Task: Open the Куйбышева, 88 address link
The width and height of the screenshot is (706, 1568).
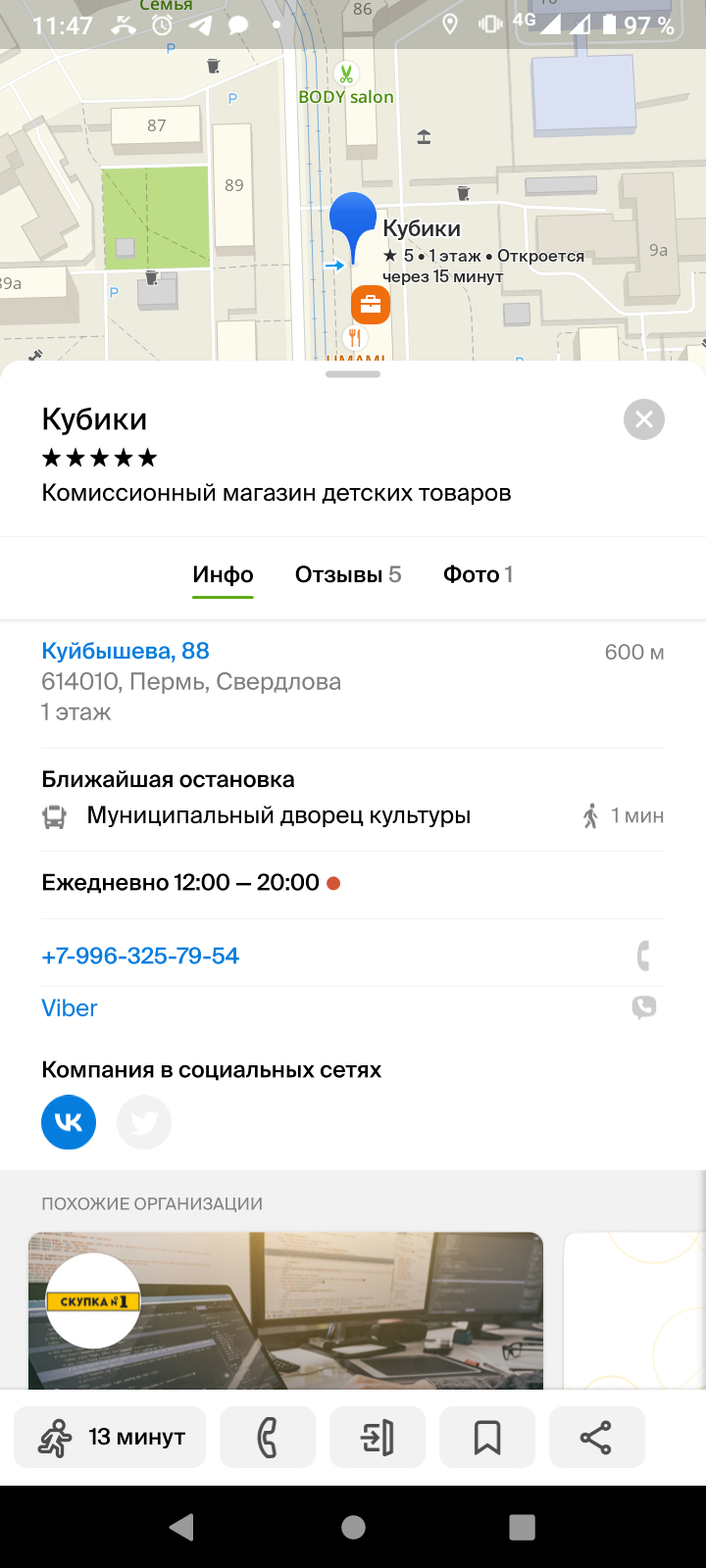Action: [126, 651]
